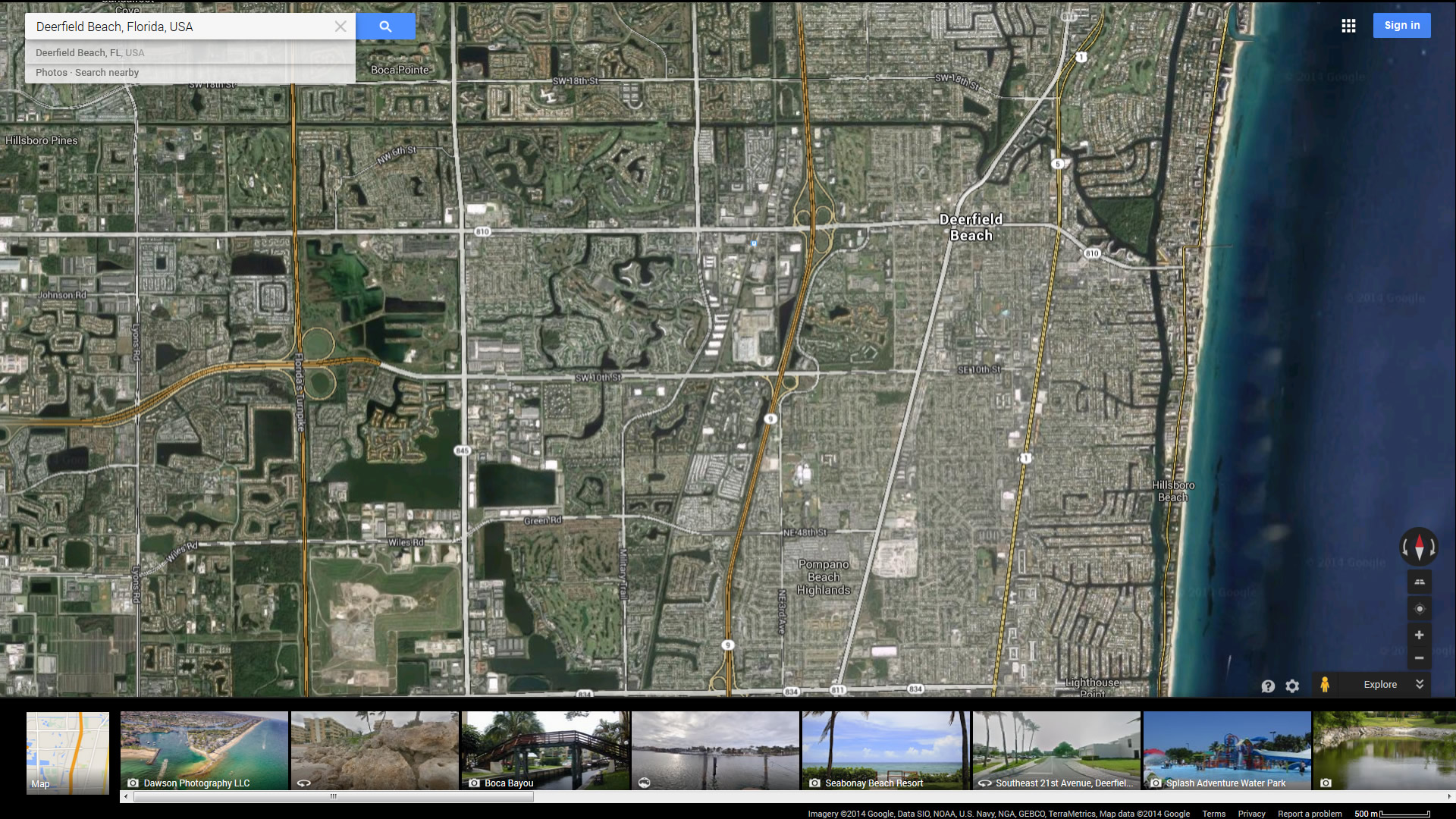1456x819 pixels.
Task: Reset the compass to north
Action: [1419, 547]
